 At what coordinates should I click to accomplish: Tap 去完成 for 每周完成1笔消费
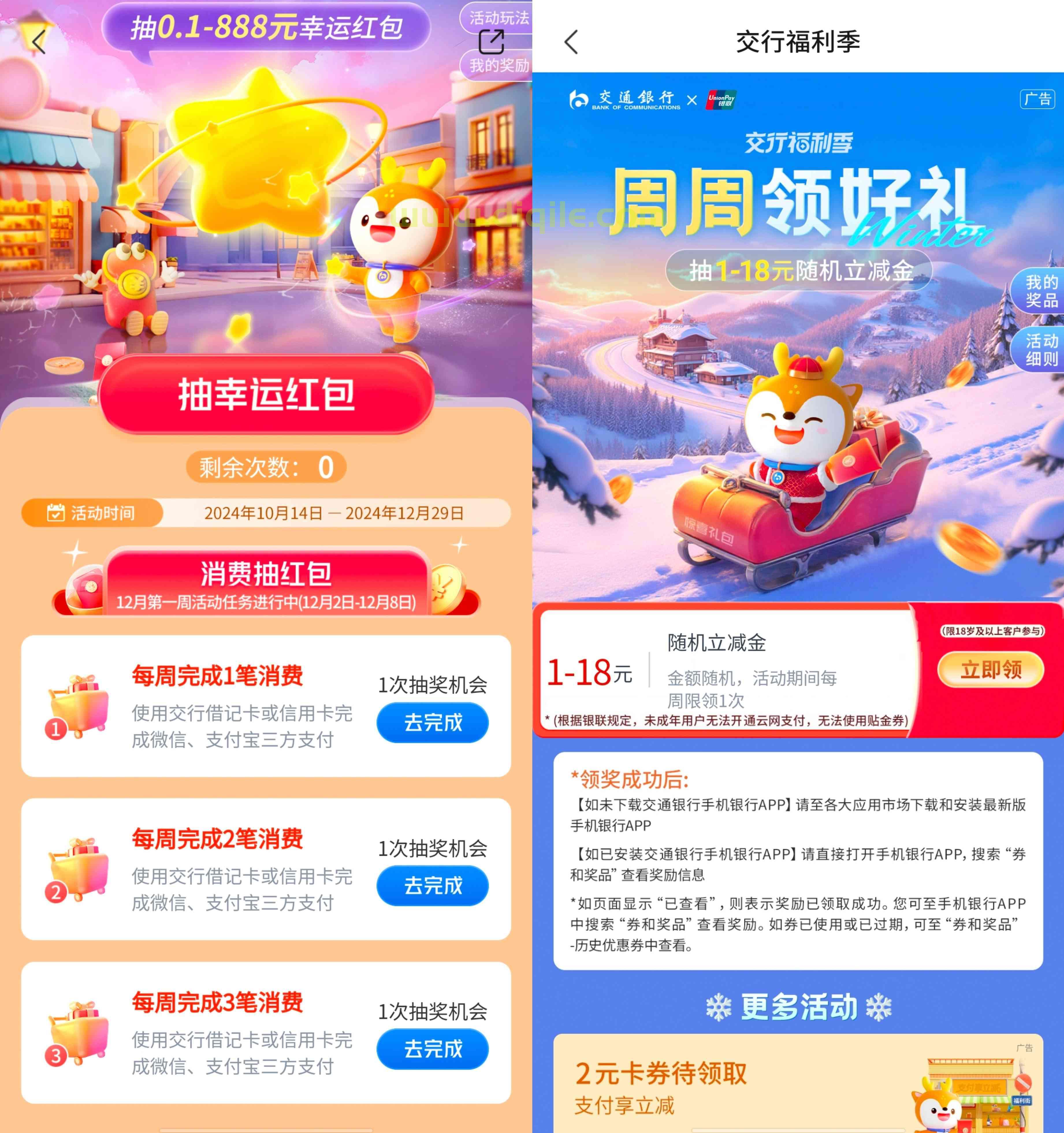[432, 722]
